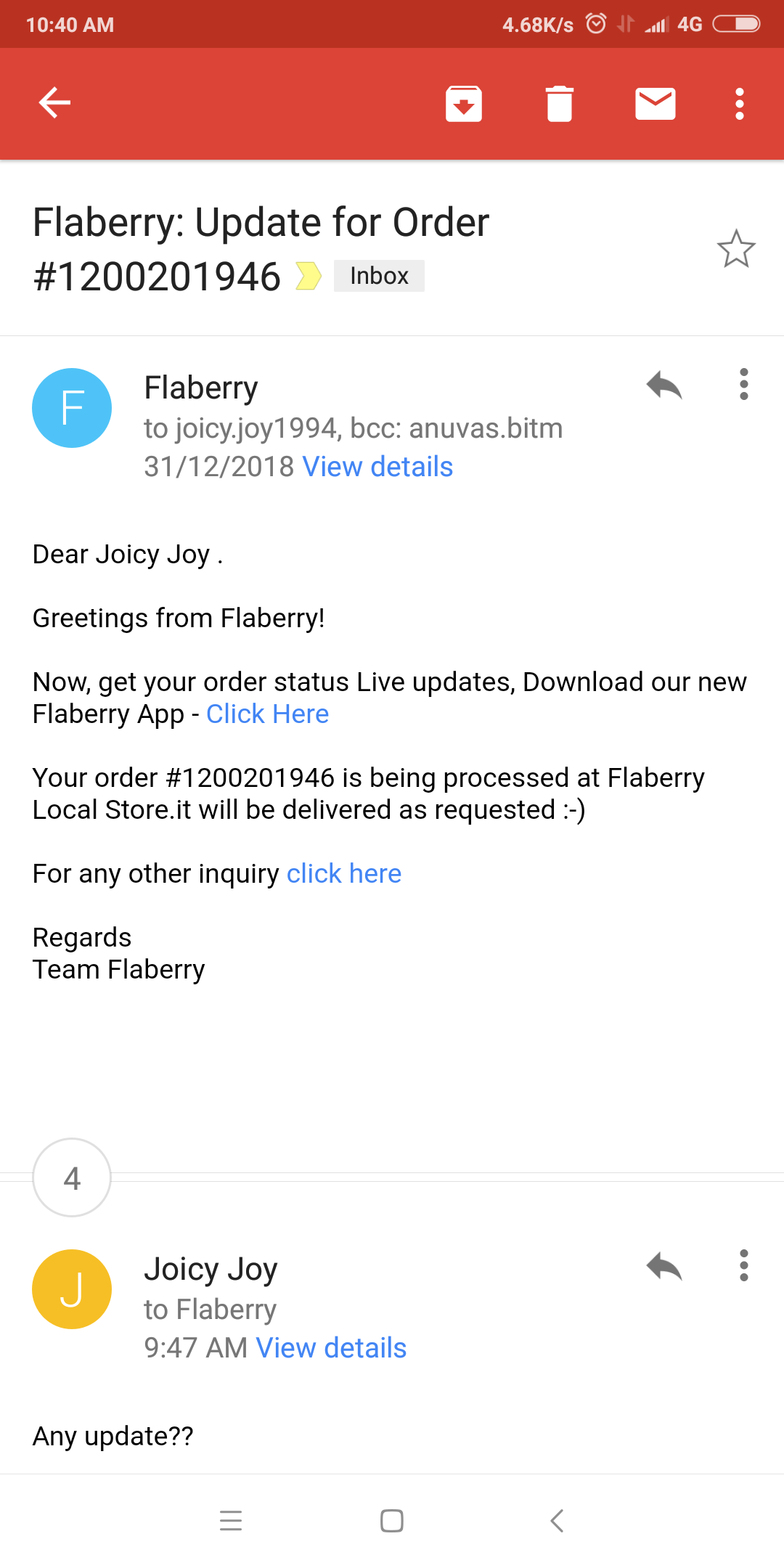Open Joicy Joy's sender avatar
Screen dimensions: 784x1568
(72, 1289)
